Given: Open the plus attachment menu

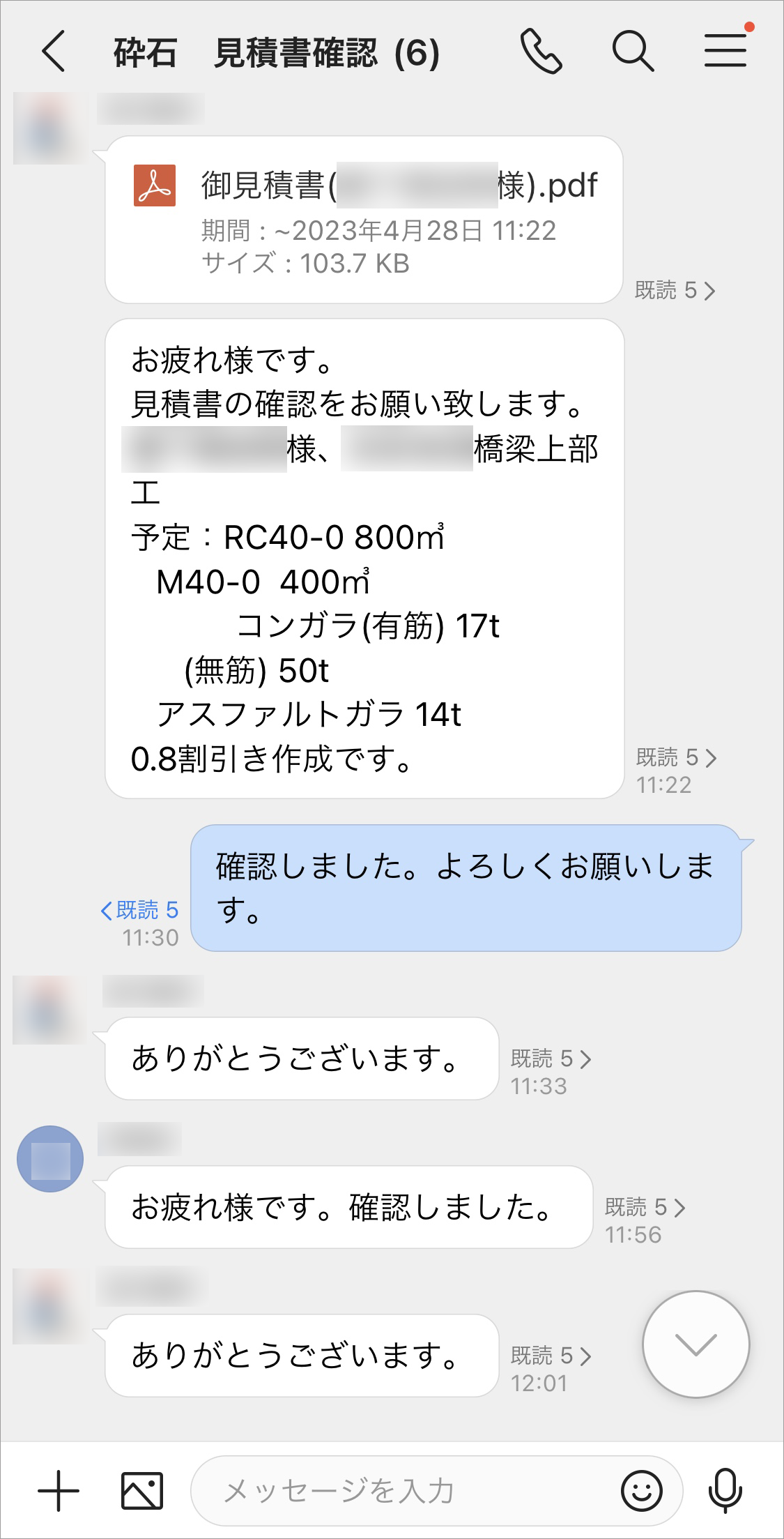Looking at the screenshot, I should click(59, 1491).
